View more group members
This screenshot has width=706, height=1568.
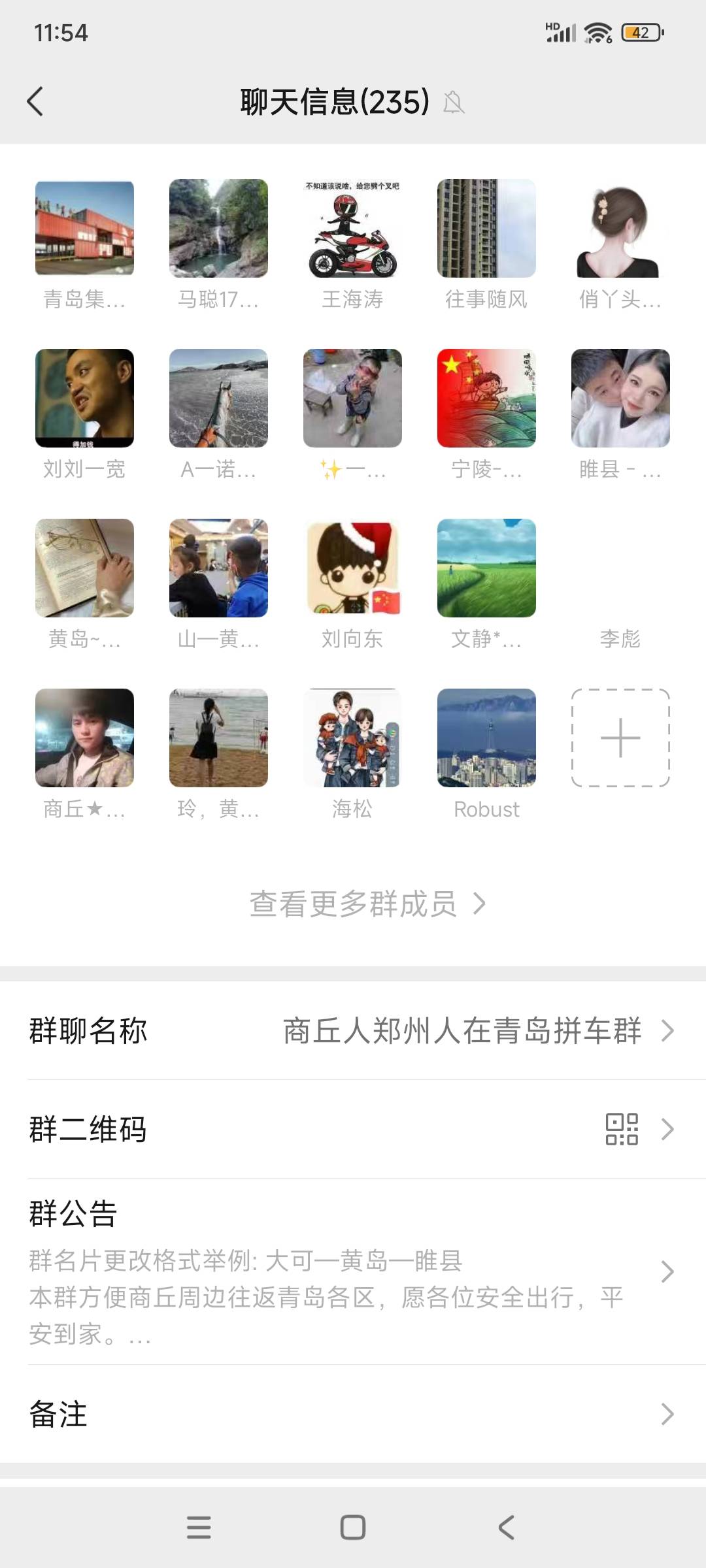pos(367,904)
